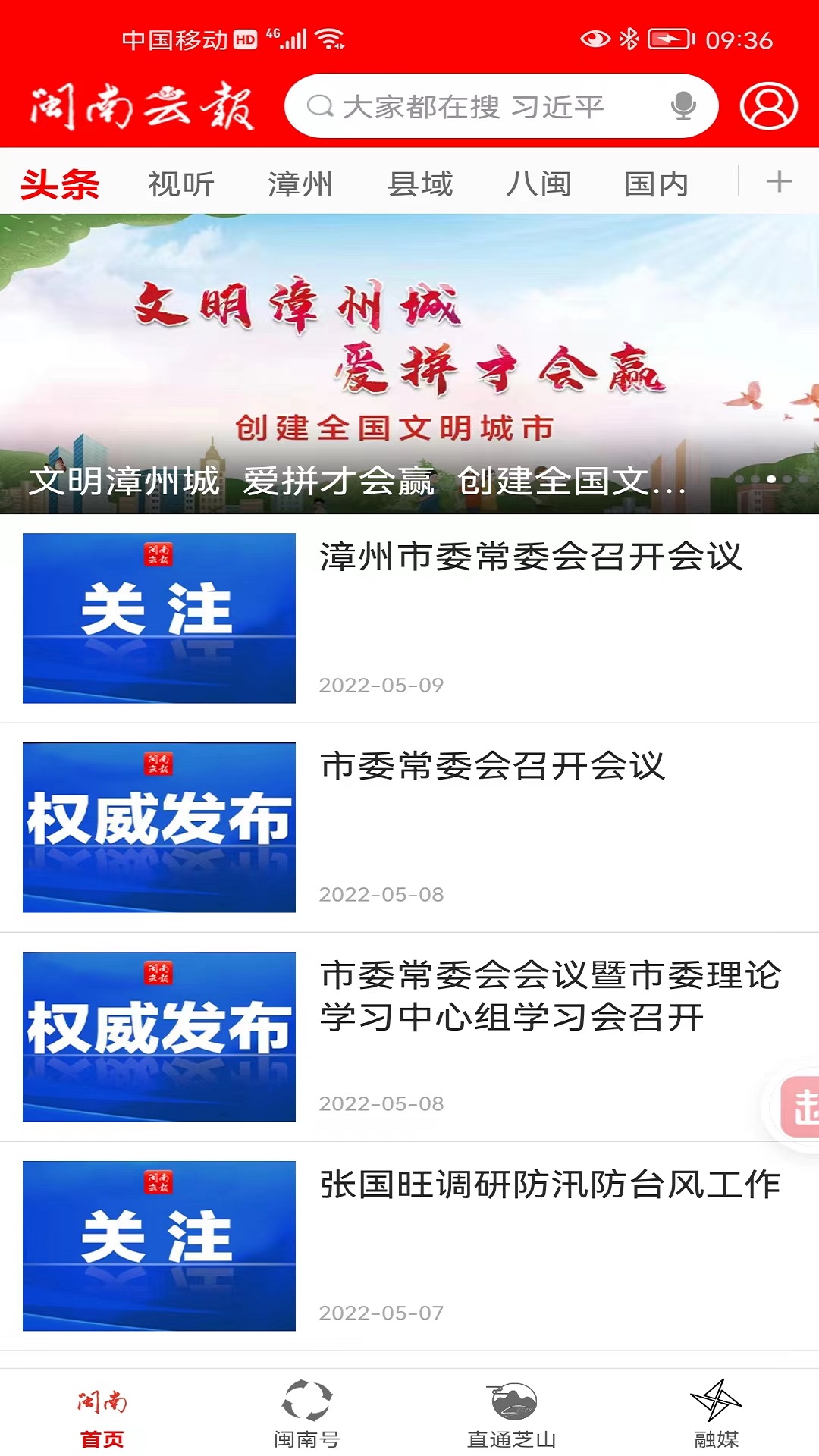
Task: View article 张国旺调研防汛防台风工作
Action: pyautogui.click(x=550, y=1185)
